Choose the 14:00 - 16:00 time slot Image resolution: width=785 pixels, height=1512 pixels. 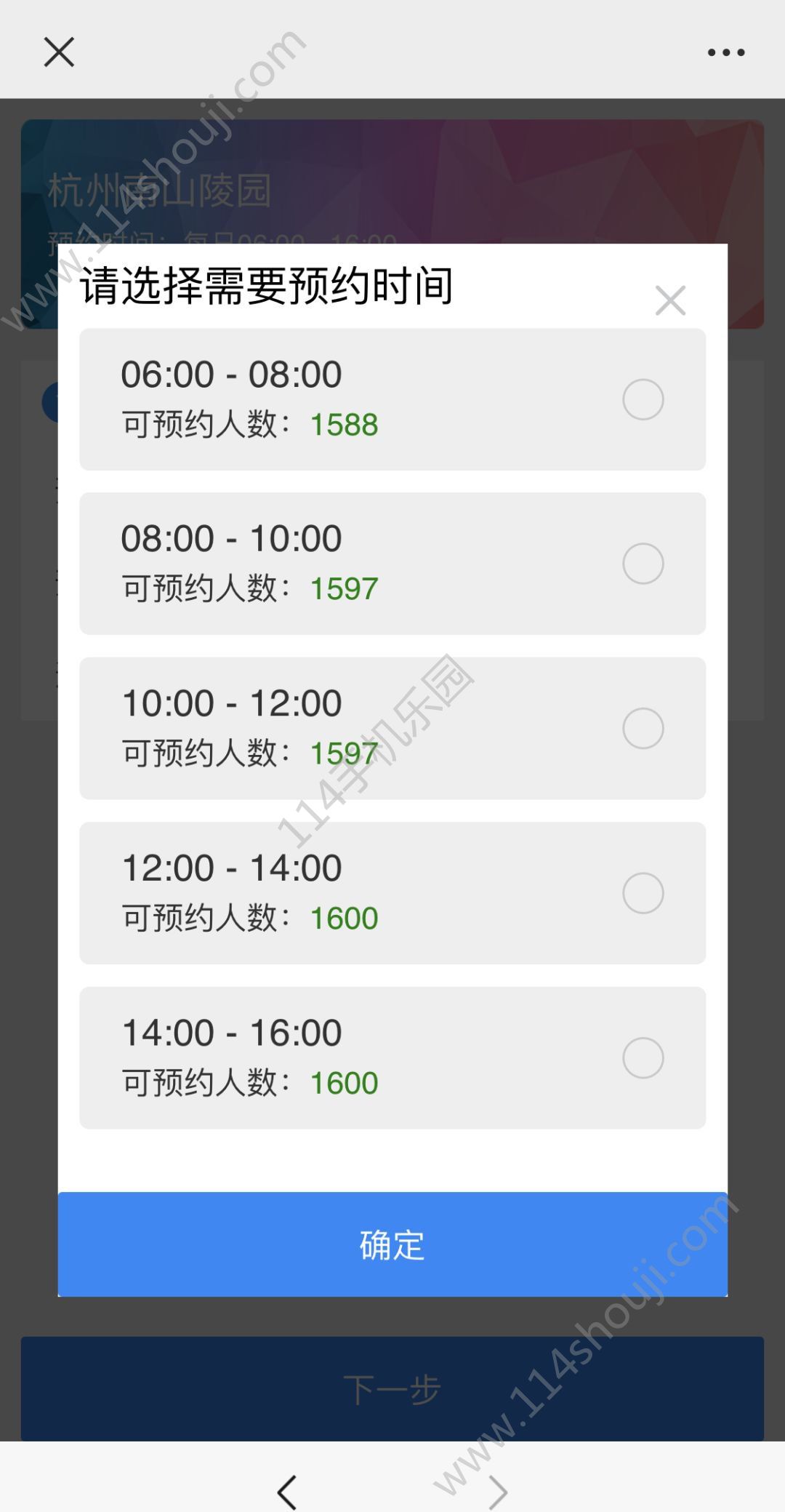(643, 1057)
